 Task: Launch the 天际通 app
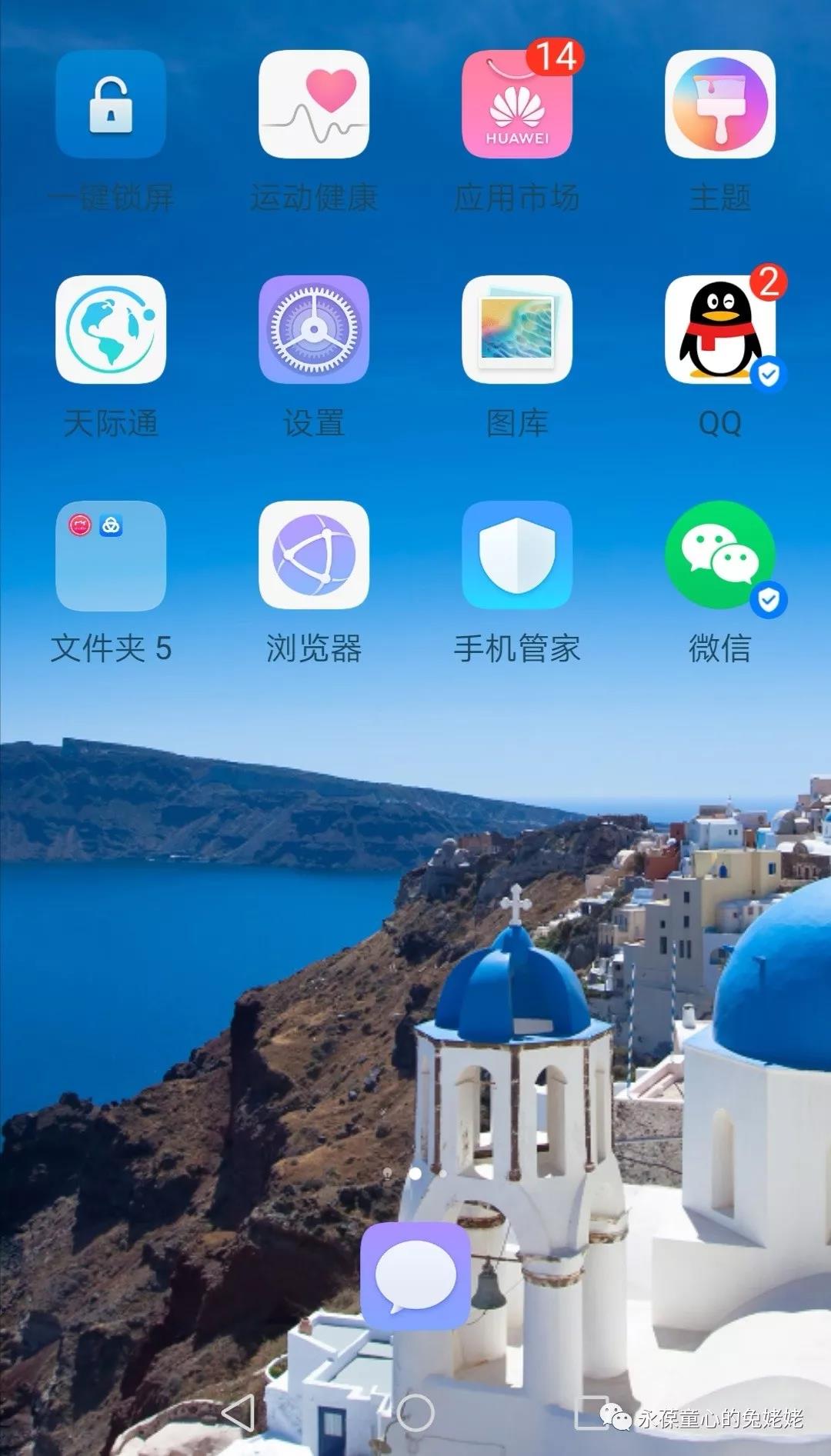click(111, 330)
